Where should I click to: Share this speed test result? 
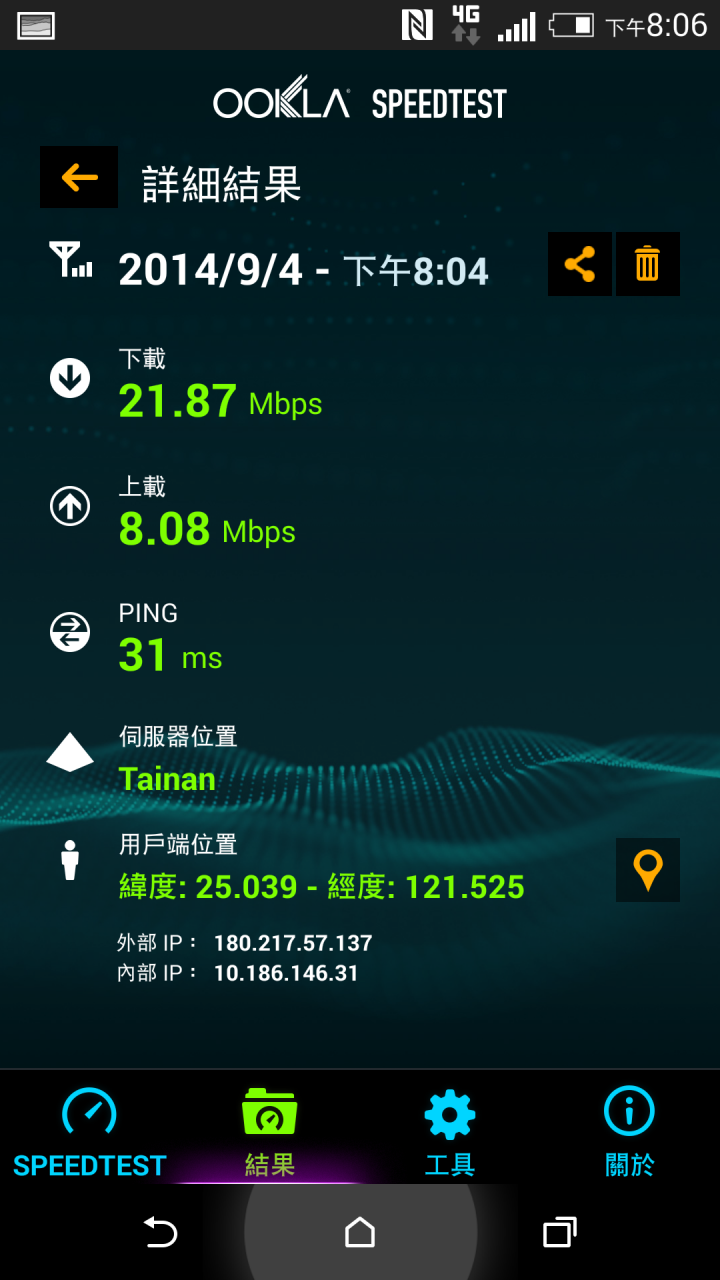pos(580,264)
